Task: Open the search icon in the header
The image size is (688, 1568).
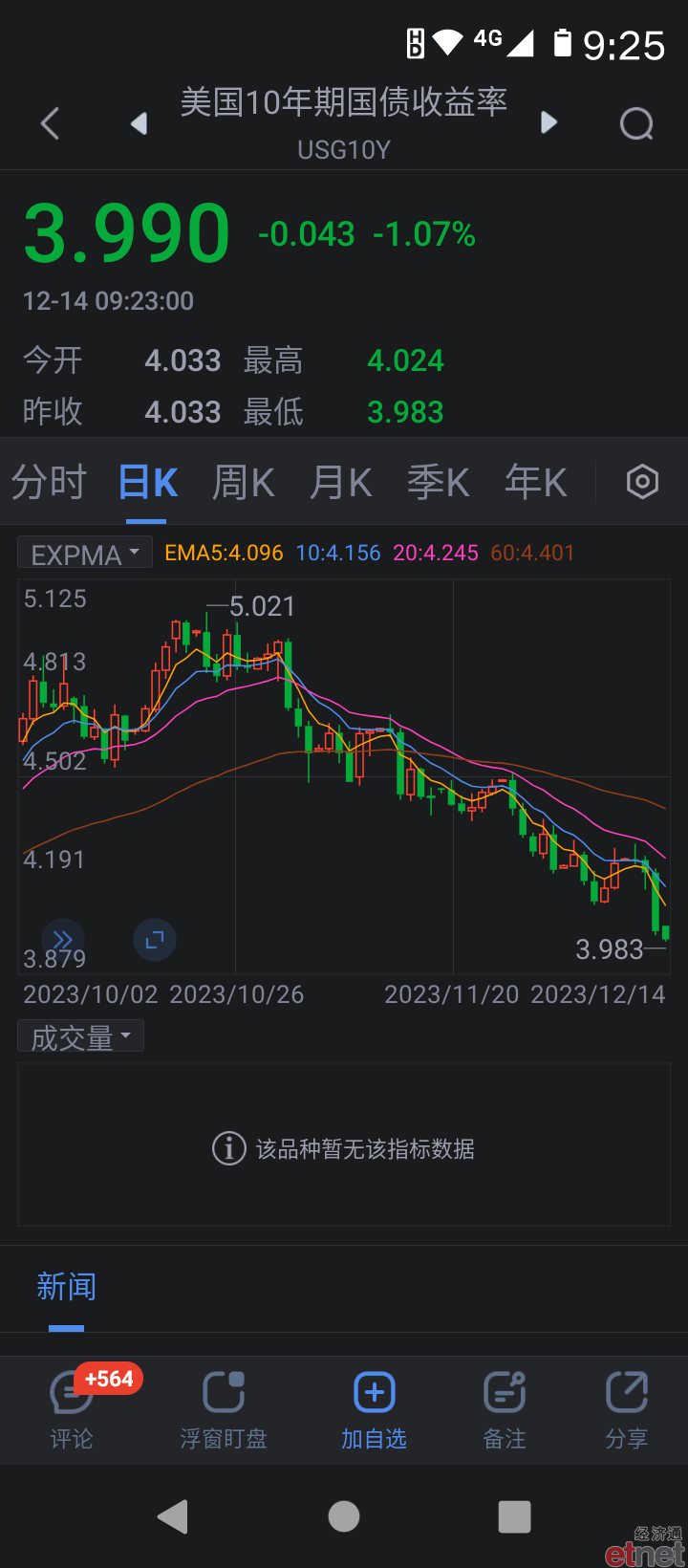Action: (636, 123)
